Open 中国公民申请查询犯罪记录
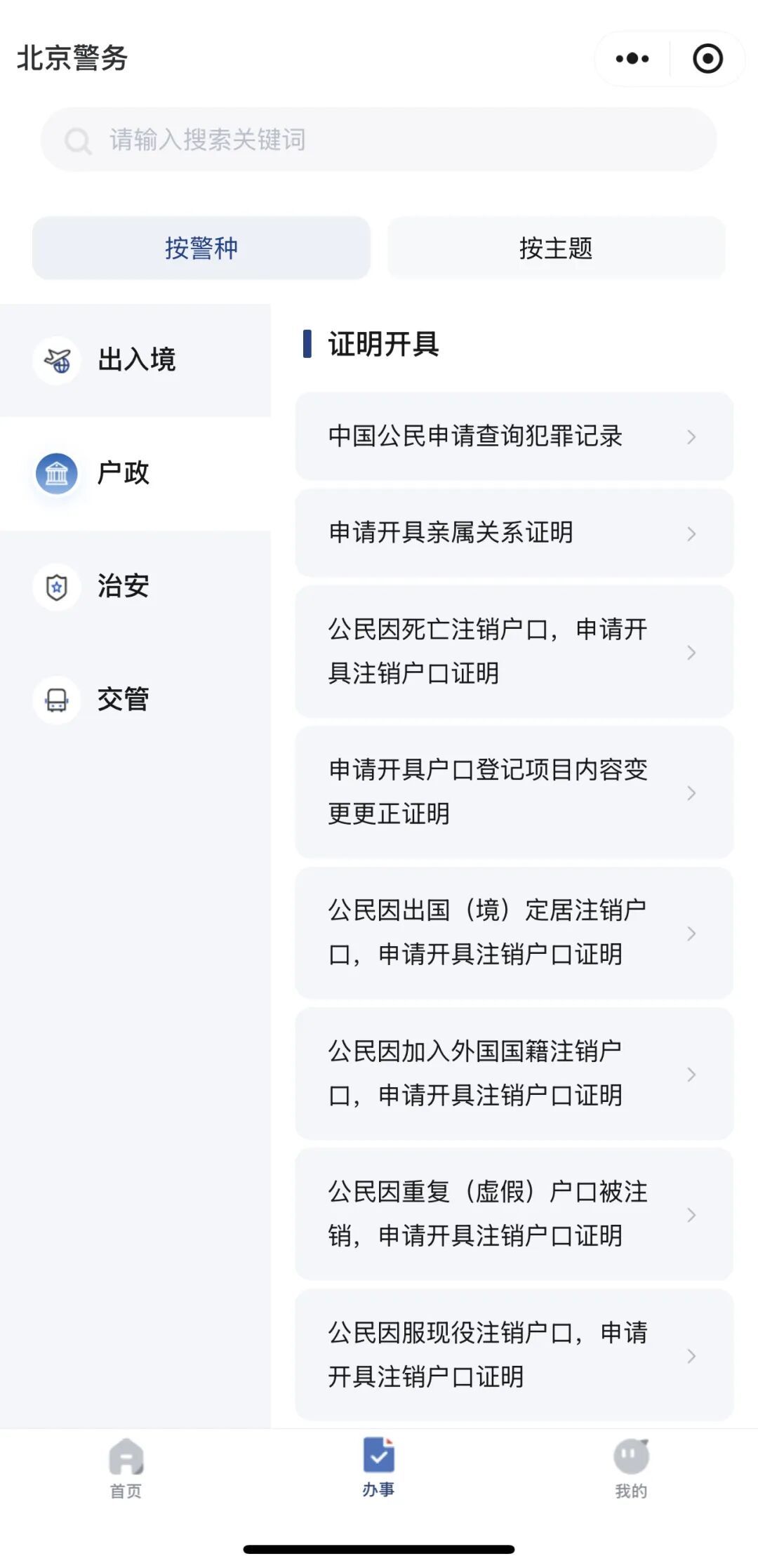 514,437
